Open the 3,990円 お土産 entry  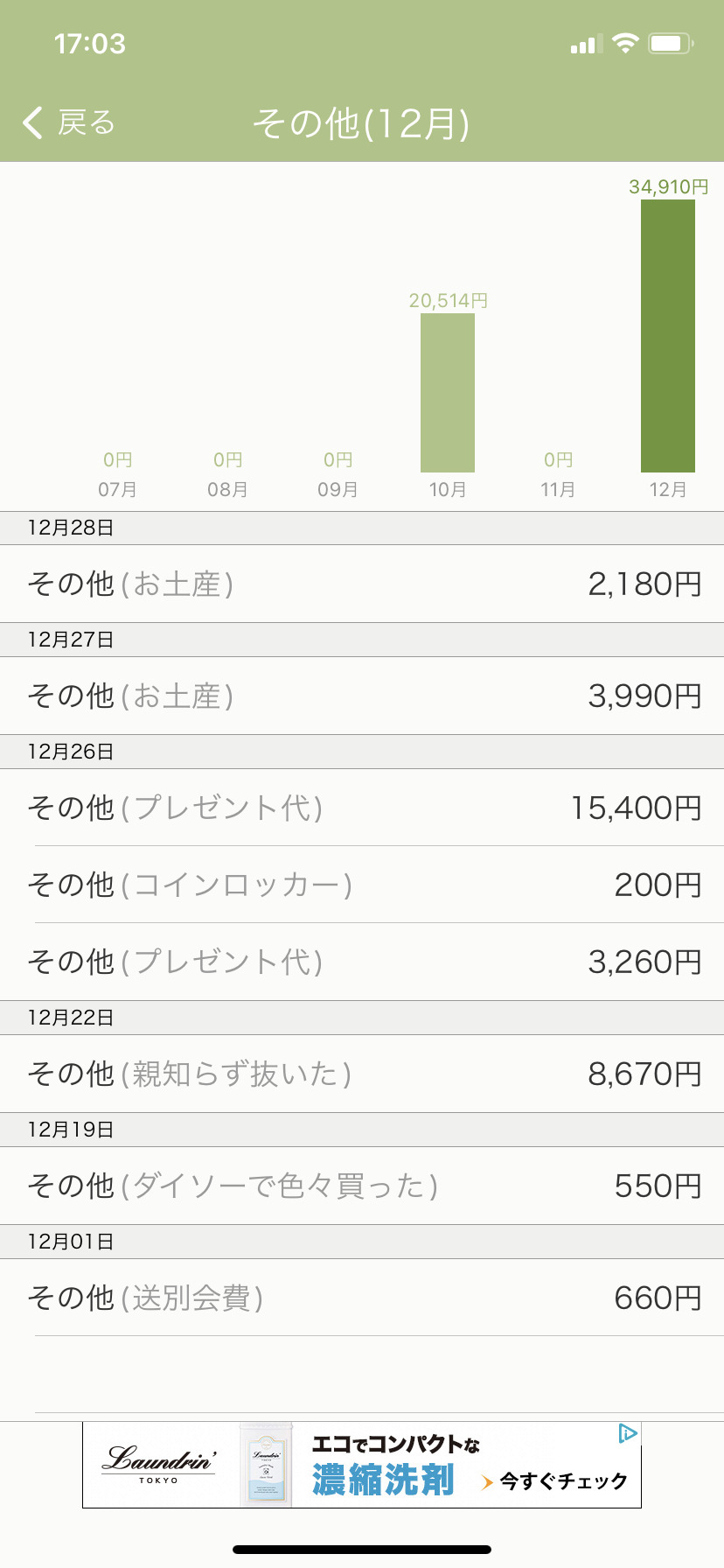point(362,696)
